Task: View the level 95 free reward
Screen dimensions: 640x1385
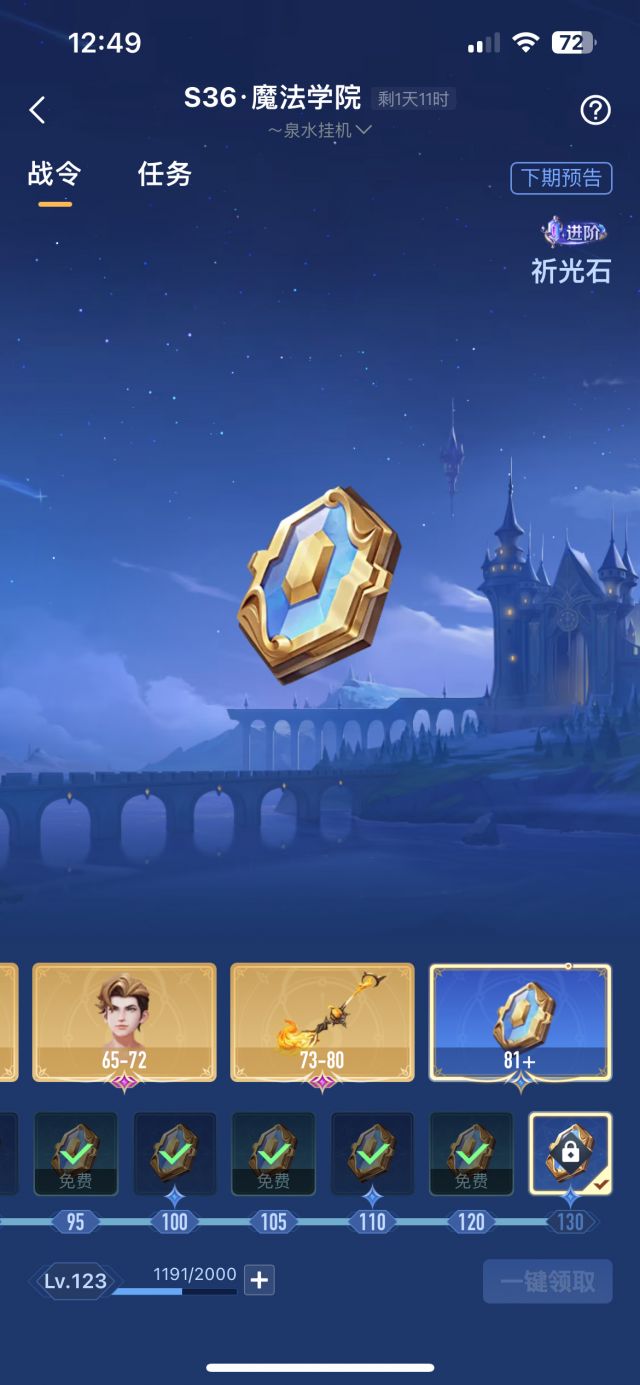Action: tap(76, 1153)
